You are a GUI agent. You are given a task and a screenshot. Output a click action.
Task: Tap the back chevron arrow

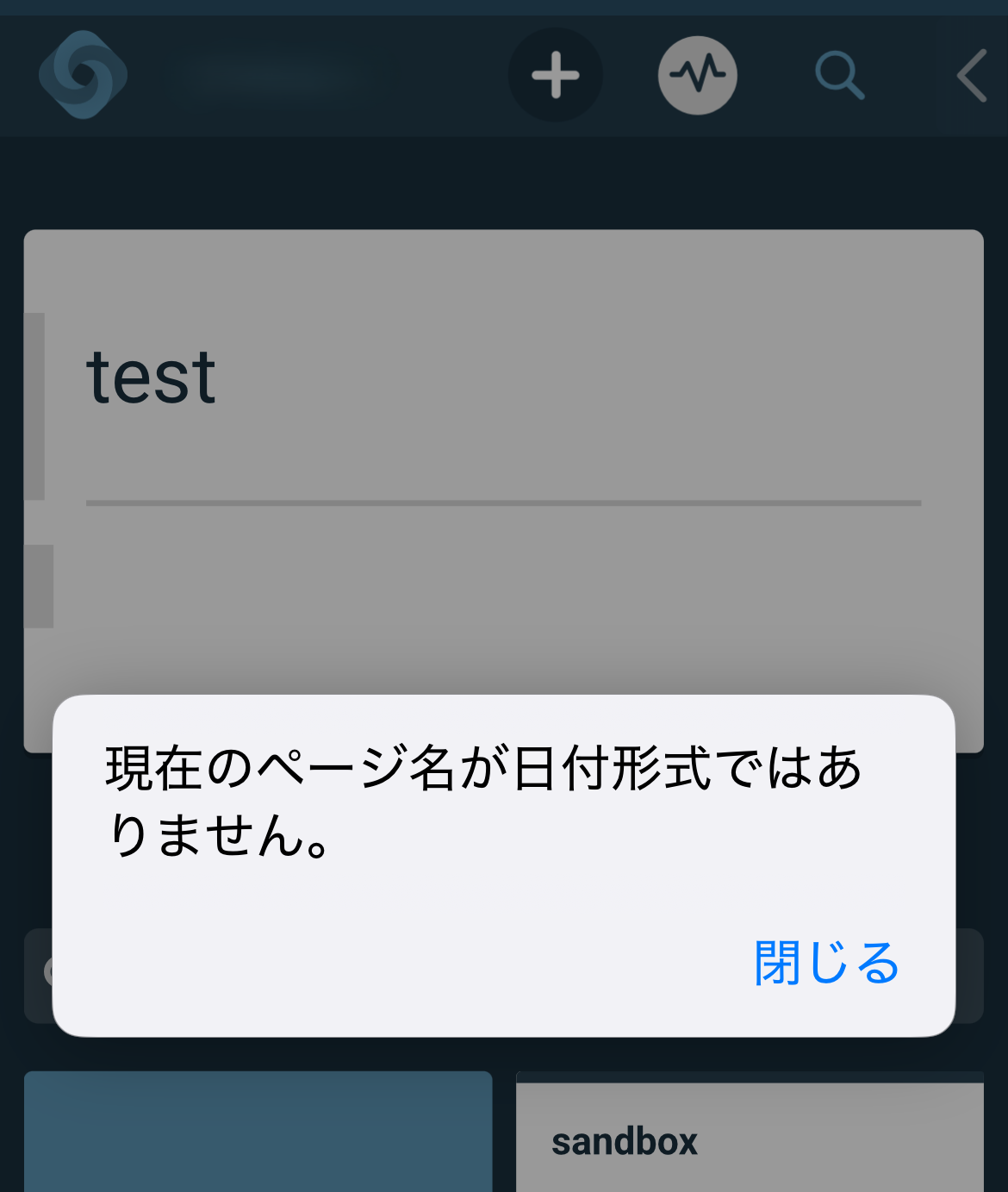point(973,75)
